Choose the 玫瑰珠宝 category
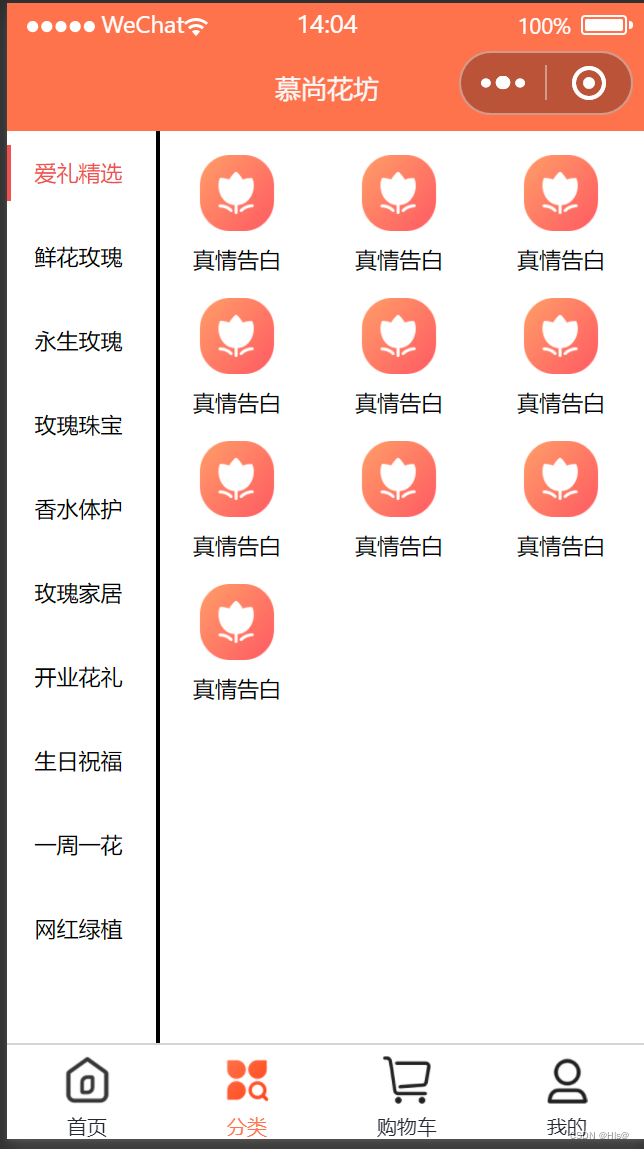Image resolution: width=644 pixels, height=1149 pixels. [78, 426]
